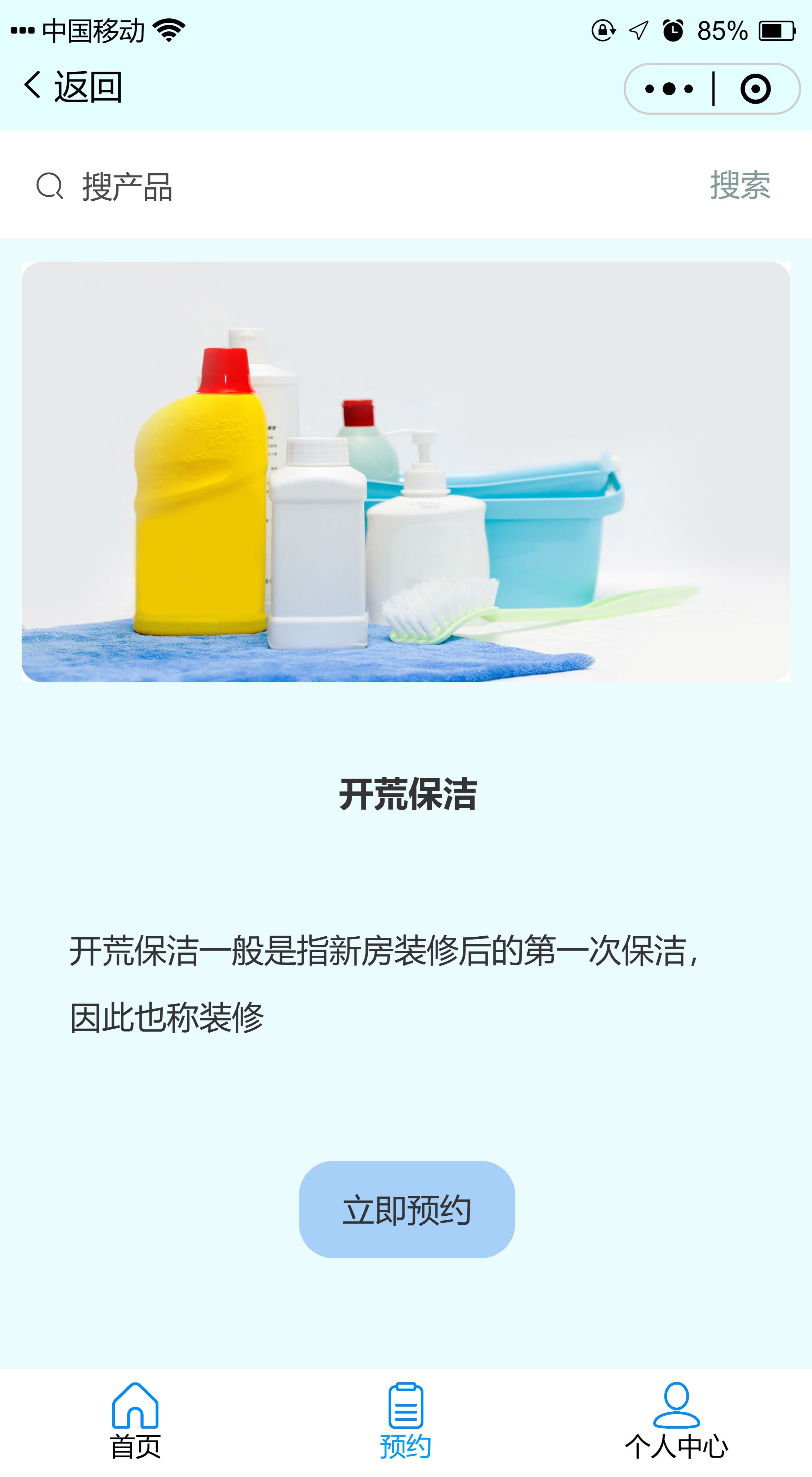The height and width of the screenshot is (1477, 812).
Task: Tap 立即预约 to book now
Action: point(407,1209)
